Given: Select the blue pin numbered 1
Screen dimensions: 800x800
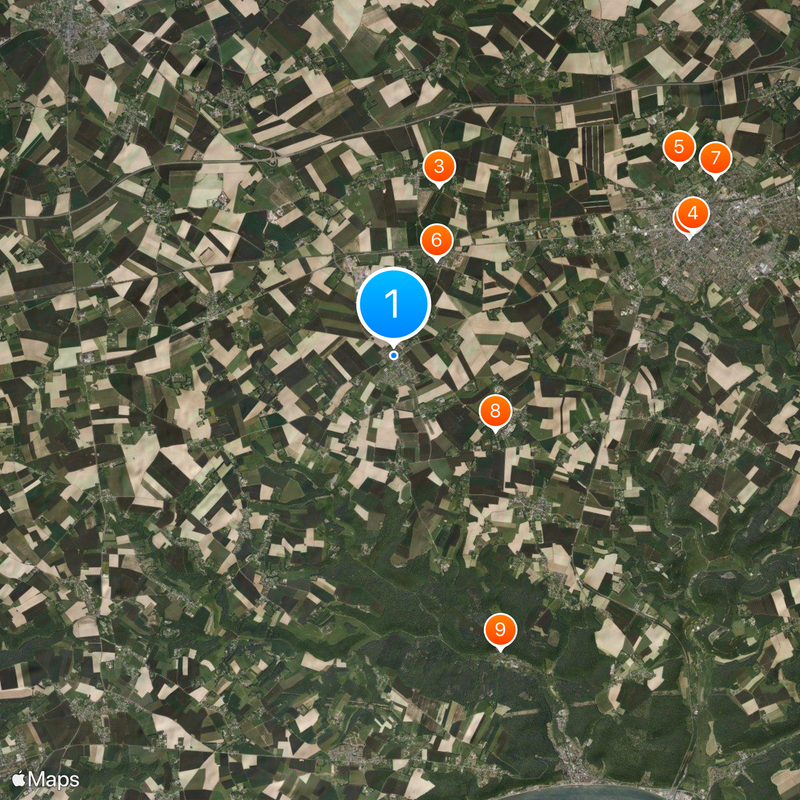Looking at the screenshot, I should (x=393, y=303).
